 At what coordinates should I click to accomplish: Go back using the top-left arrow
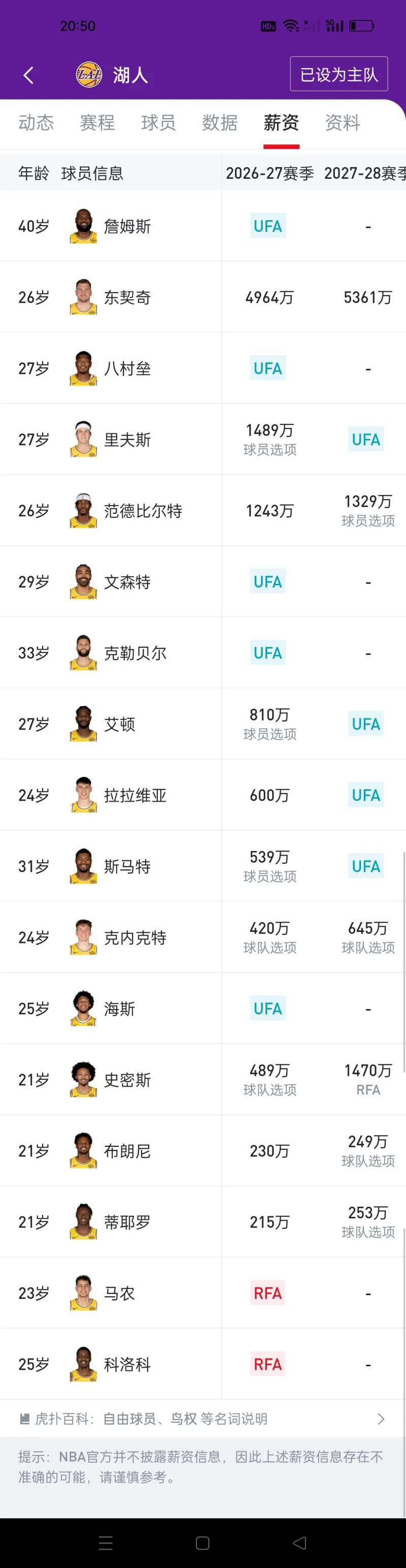[28, 75]
